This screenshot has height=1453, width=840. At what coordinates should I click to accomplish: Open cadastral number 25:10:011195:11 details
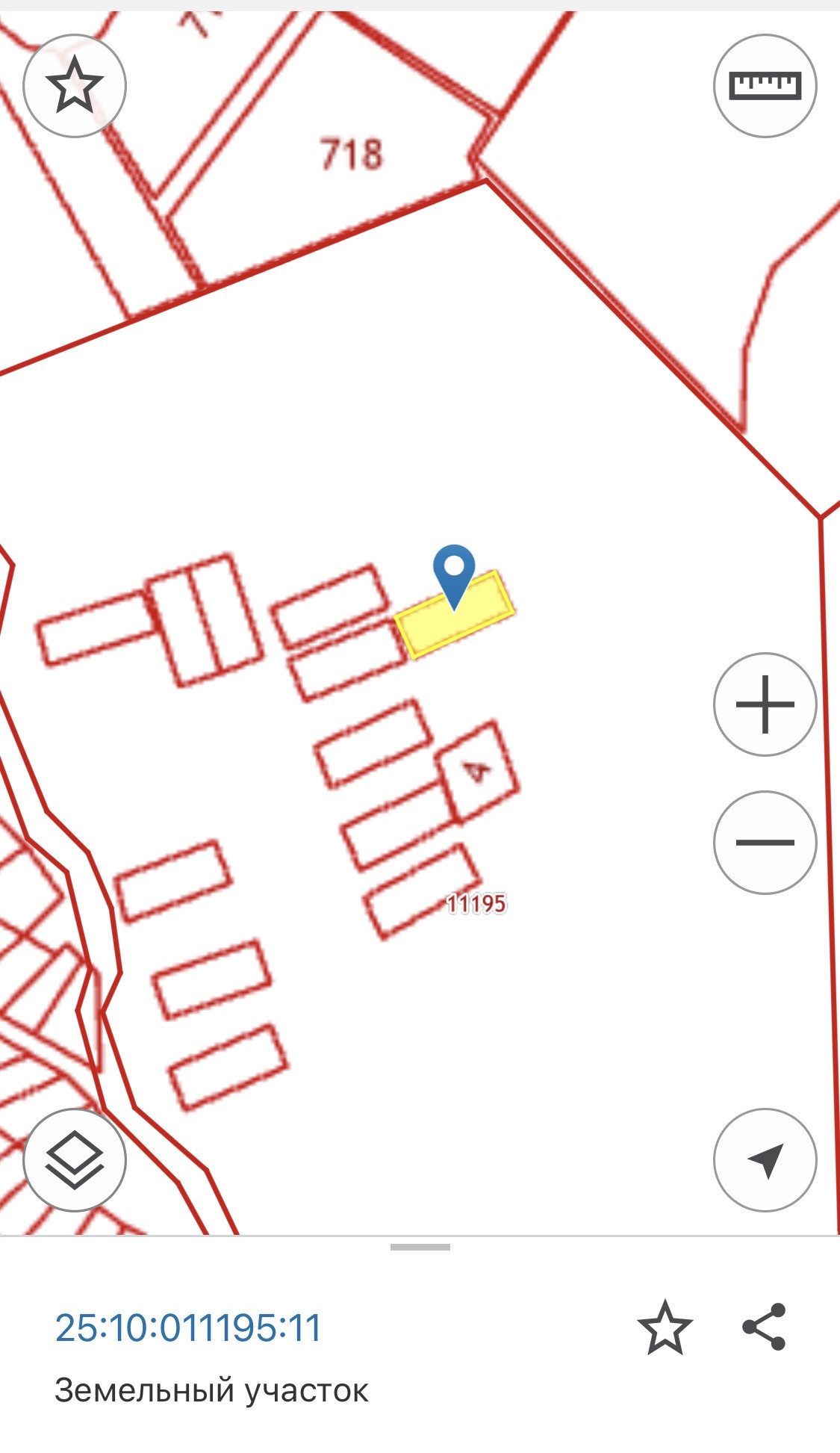[188, 1327]
